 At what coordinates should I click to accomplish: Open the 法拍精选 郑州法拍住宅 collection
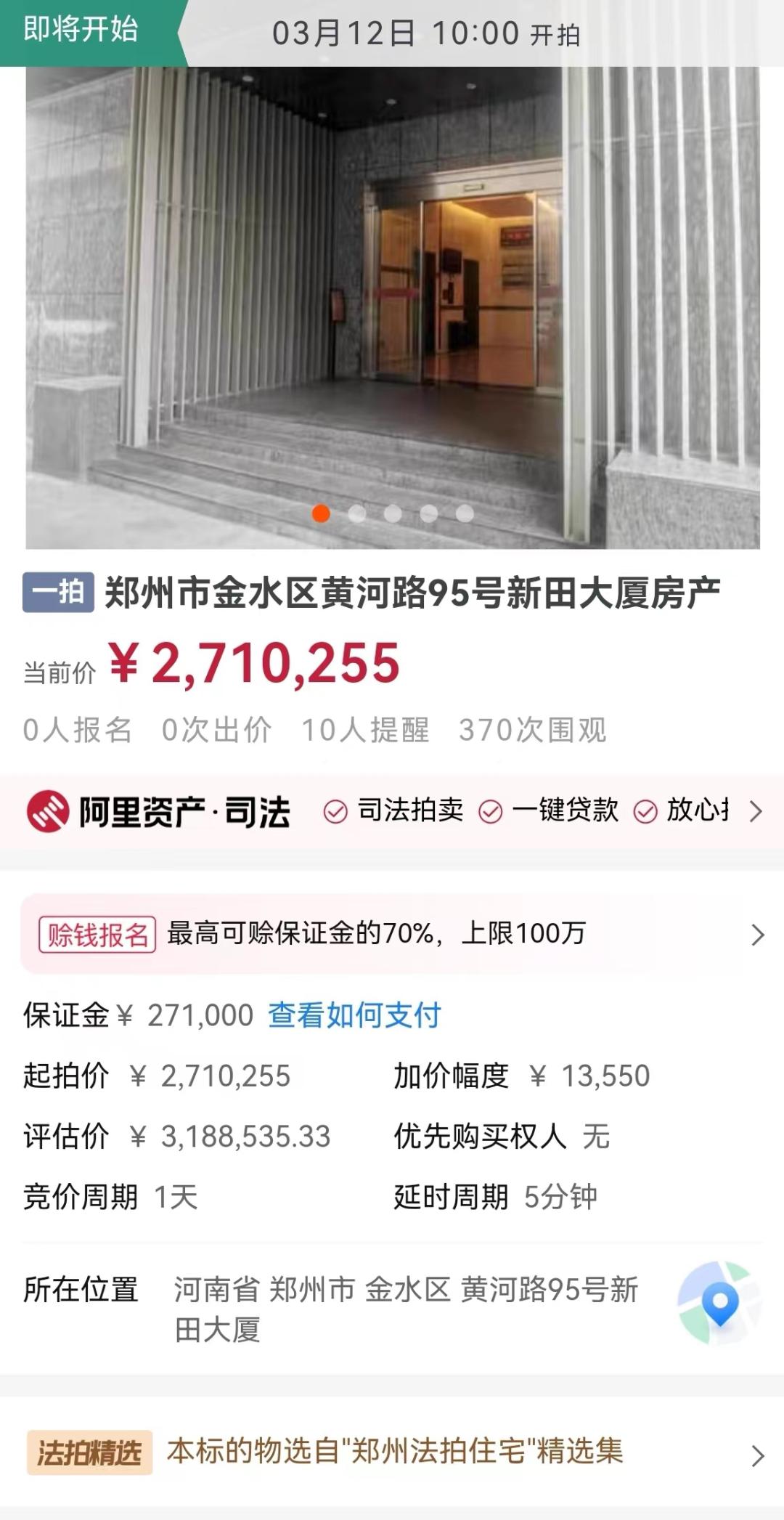pyautogui.click(x=392, y=1452)
